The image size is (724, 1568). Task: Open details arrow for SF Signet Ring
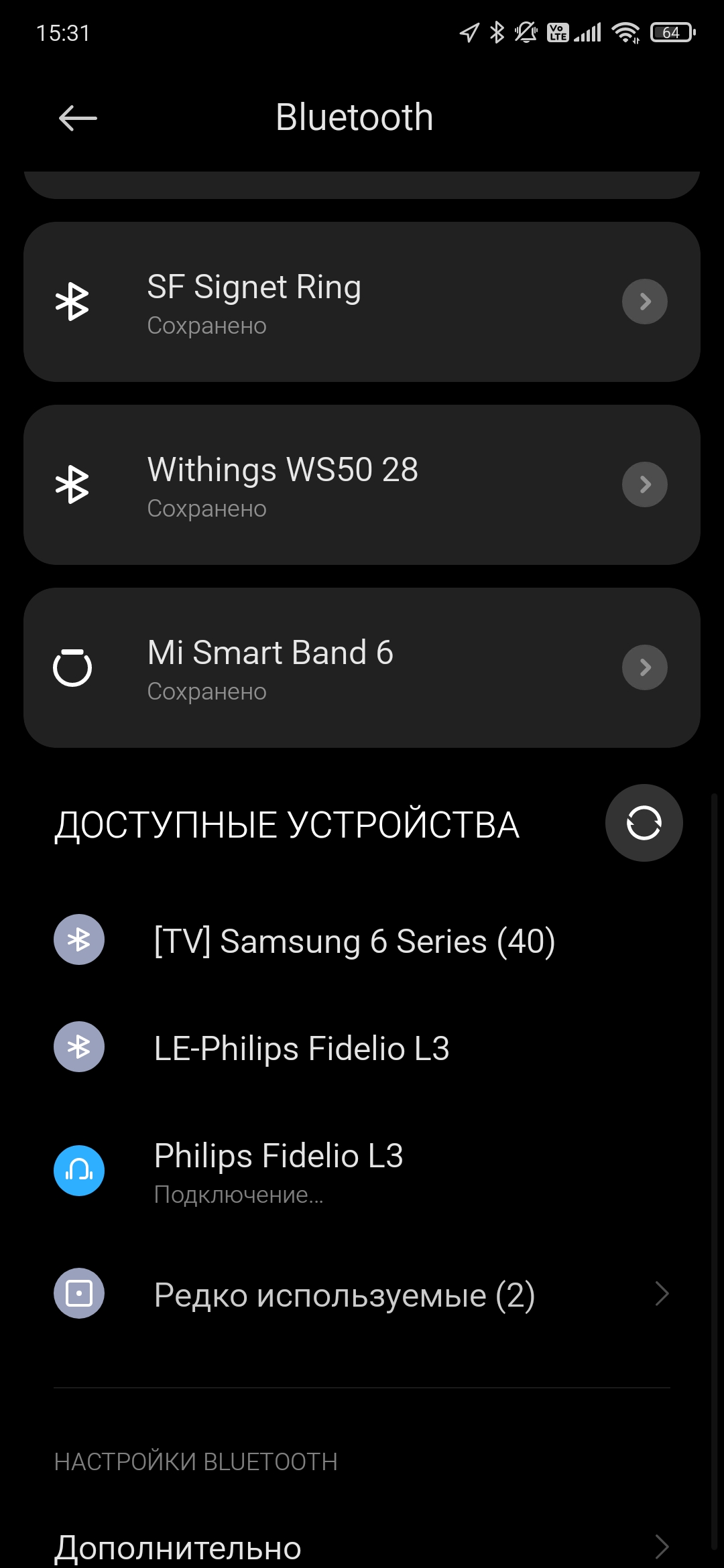click(x=644, y=302)
